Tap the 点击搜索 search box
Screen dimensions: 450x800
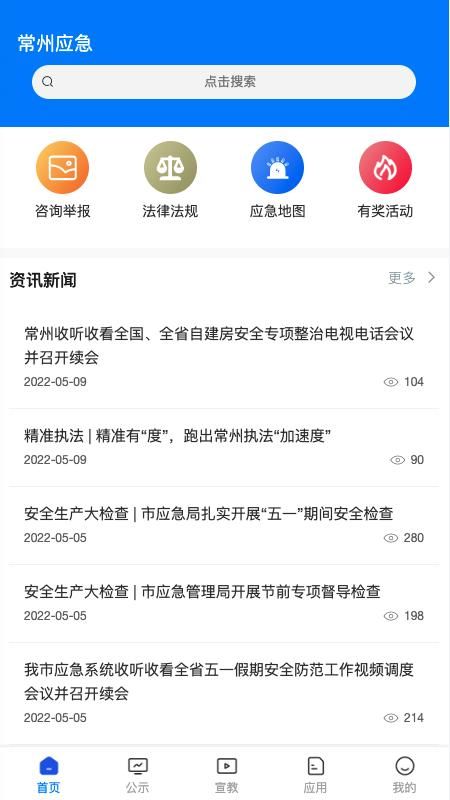tap(224, 82)
